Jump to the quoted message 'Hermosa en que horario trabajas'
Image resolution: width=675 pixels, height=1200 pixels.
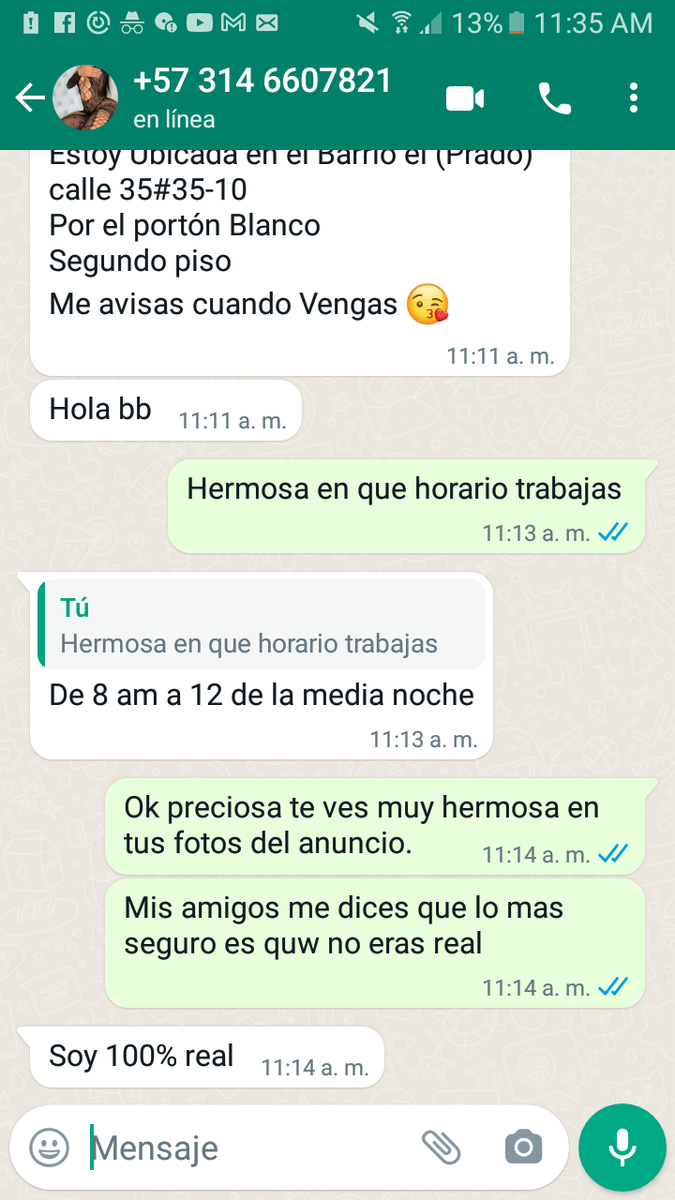tap(262, 625)
